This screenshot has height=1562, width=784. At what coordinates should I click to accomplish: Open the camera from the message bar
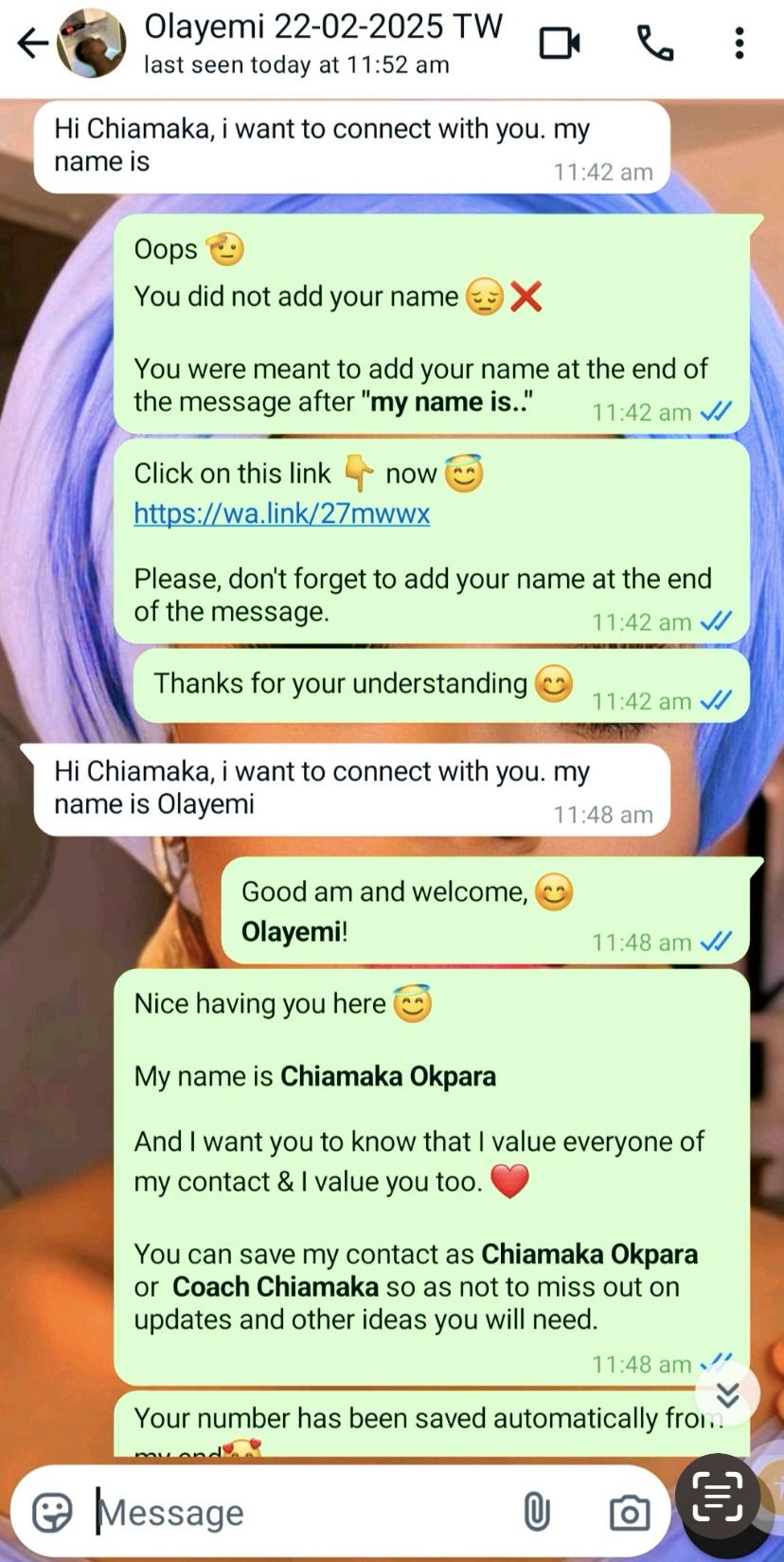630,1512
